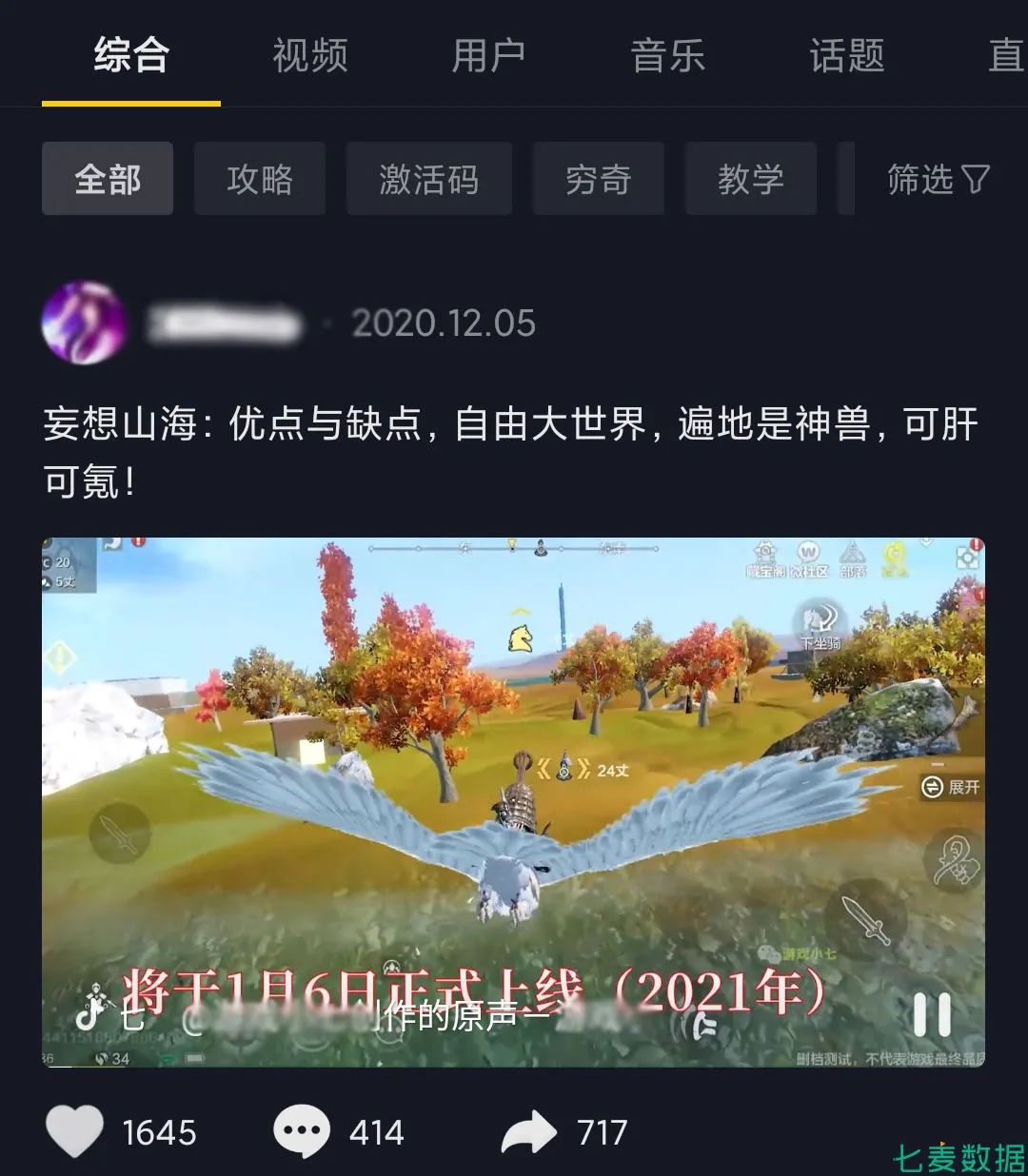Screen dimensions: 1028x1176
Task: Select the 全部 filter chip
Action: pyautogui.click(x=108, y=179)
